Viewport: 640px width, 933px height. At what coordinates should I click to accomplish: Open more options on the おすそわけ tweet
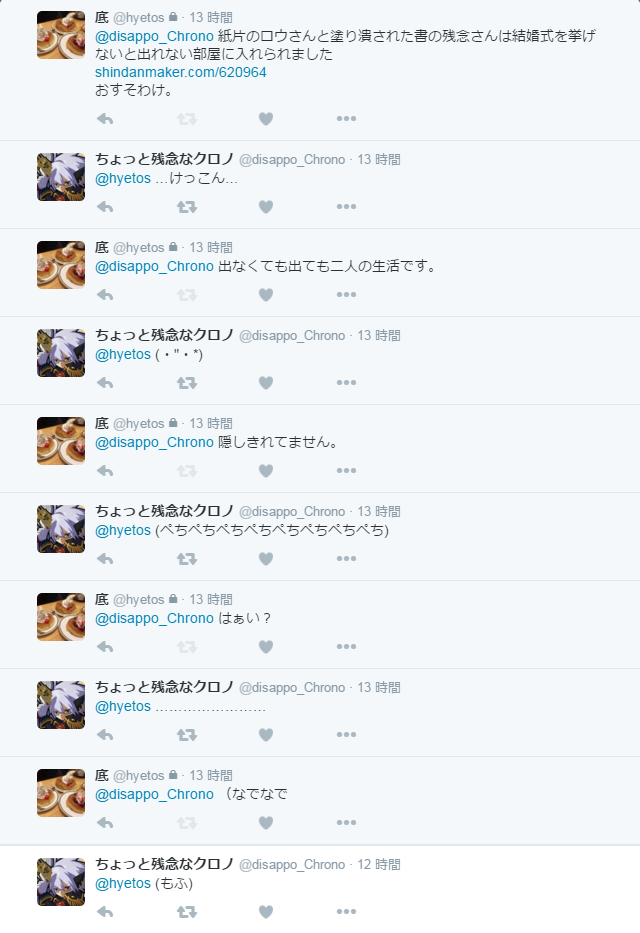(346, 119)
